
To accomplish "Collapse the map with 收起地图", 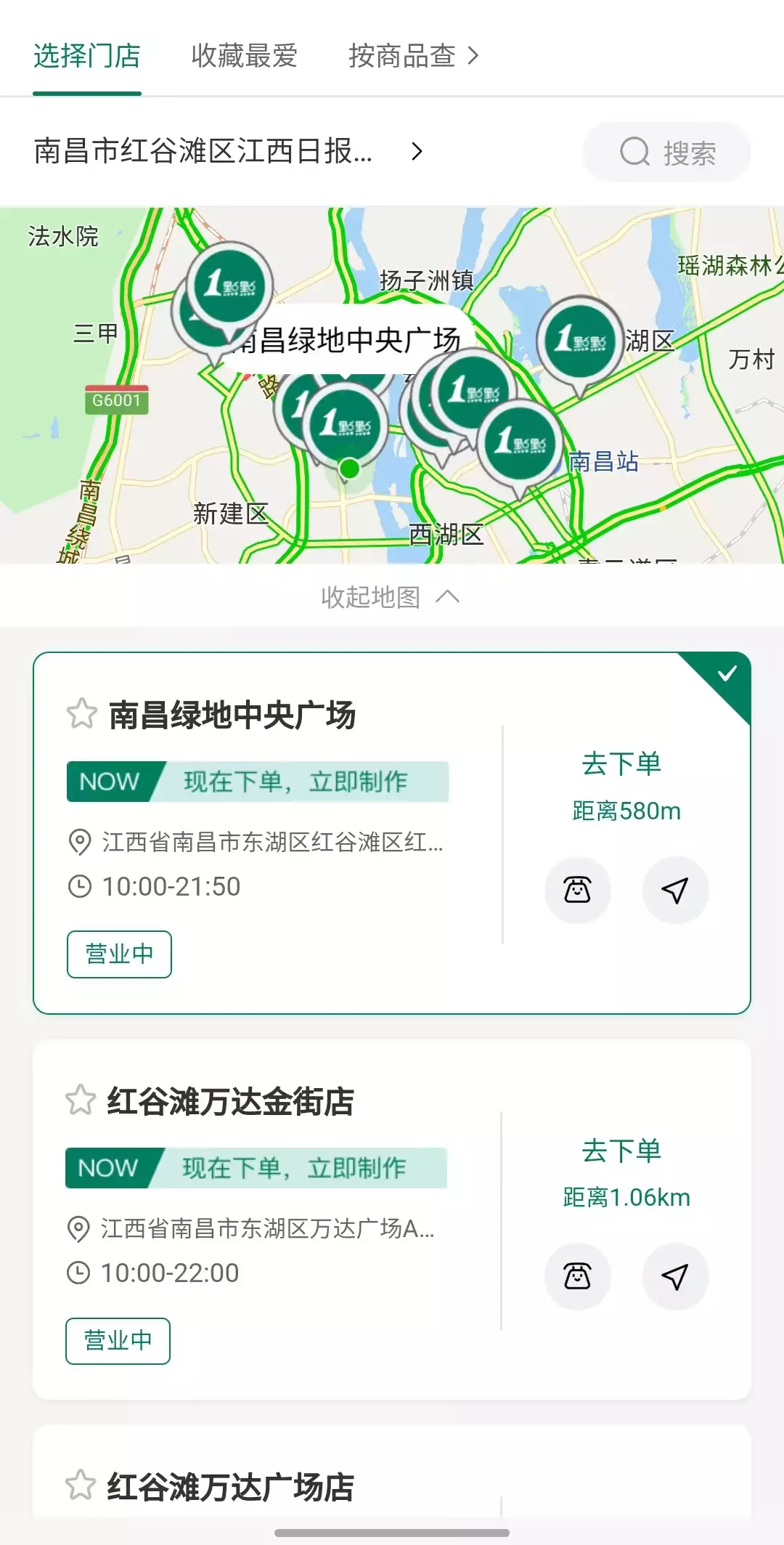I will coord(391,597).
